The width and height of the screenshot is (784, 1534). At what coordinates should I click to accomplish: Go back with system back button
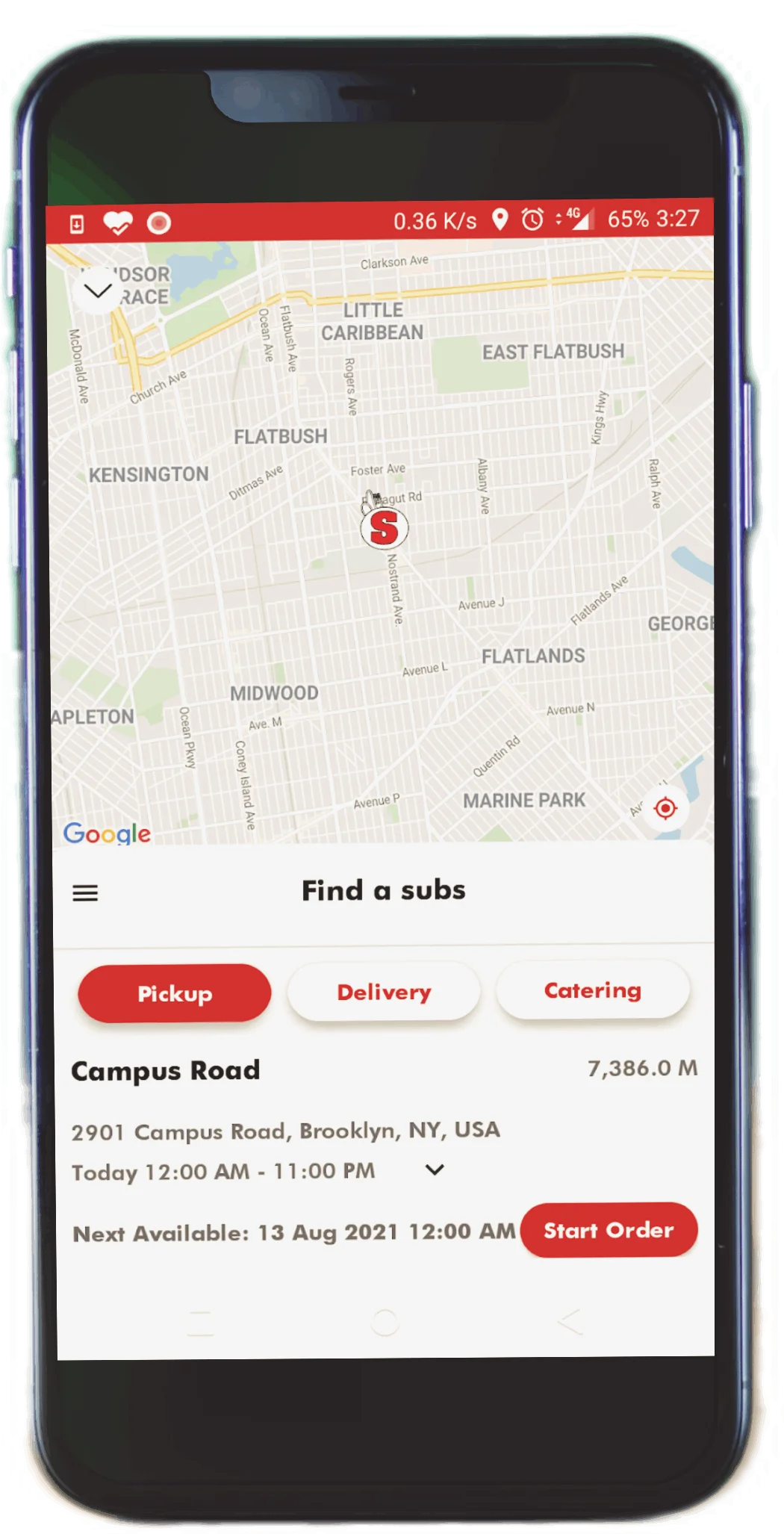pyautogui.click(x=570, y=1321)
